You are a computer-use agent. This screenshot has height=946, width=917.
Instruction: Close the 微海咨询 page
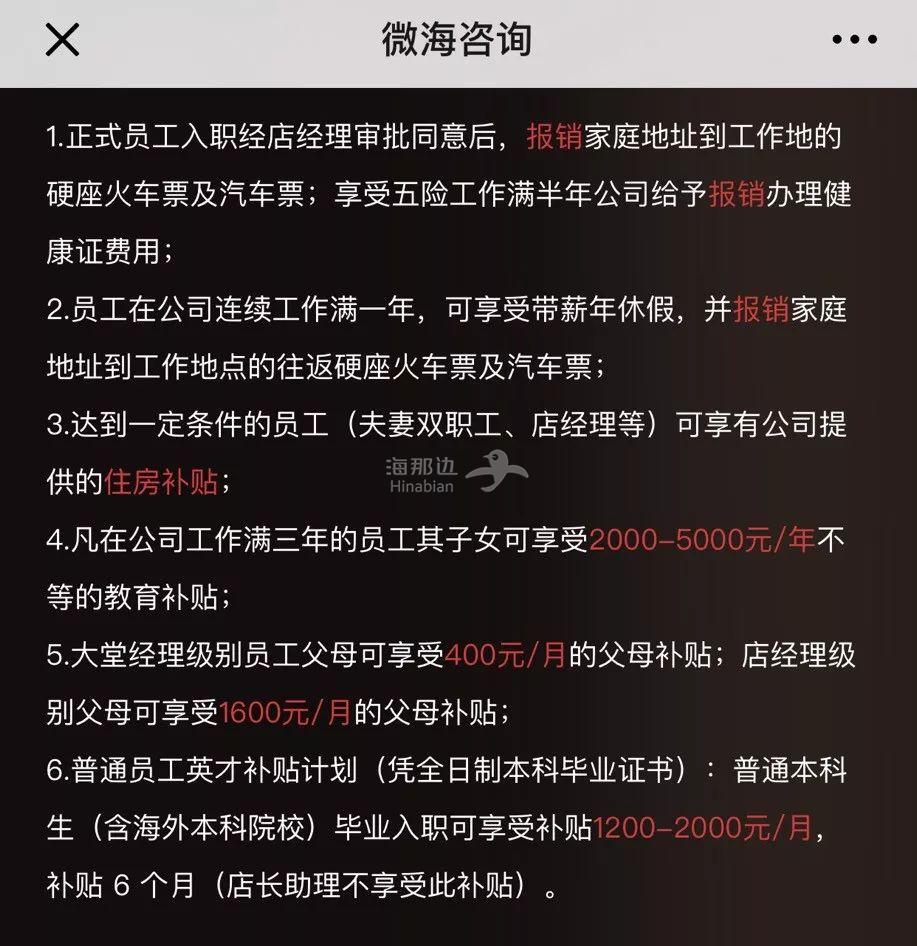click(62, 40)
